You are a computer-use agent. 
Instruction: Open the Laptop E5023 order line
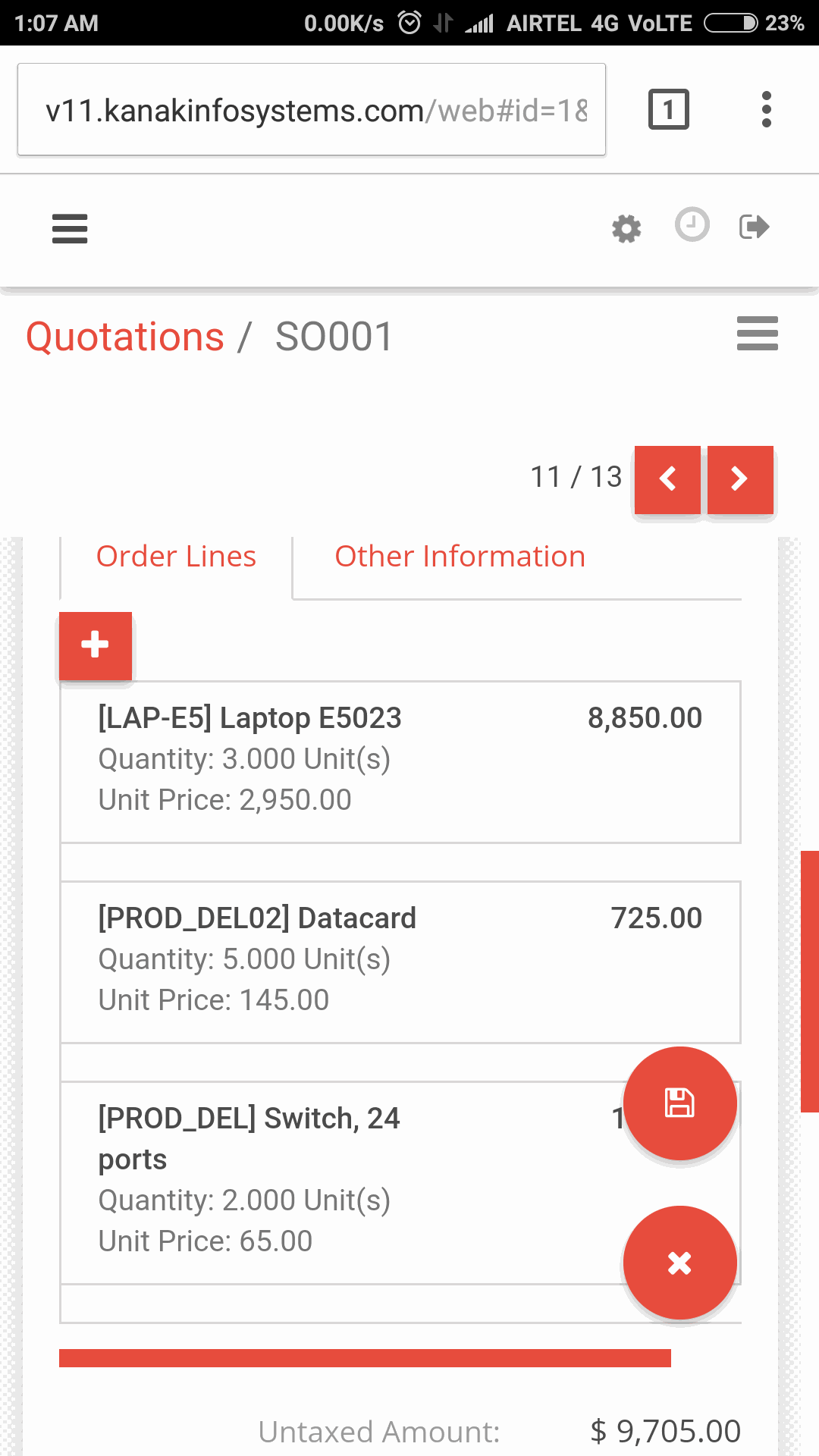point(400,761)
